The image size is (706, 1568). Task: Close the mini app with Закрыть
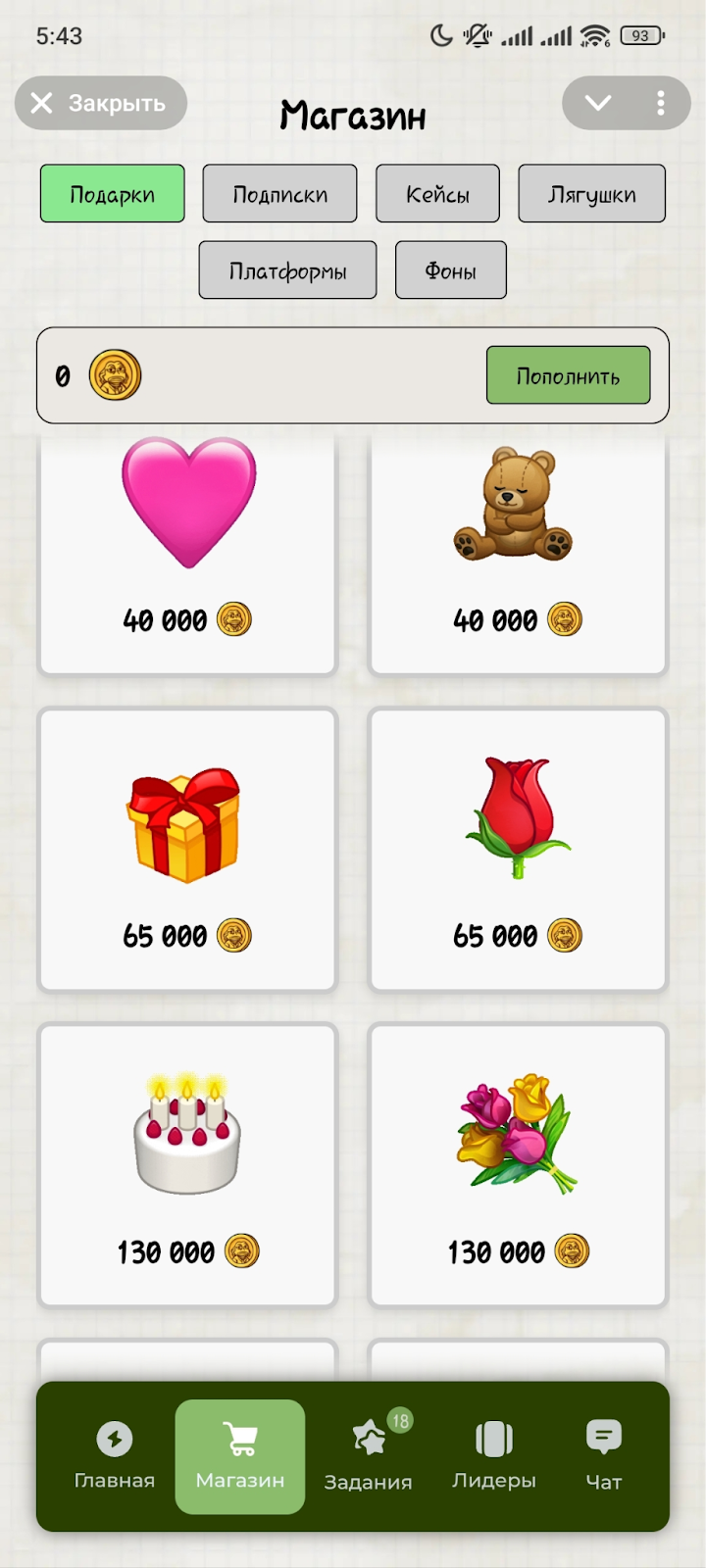coord(100,103)
